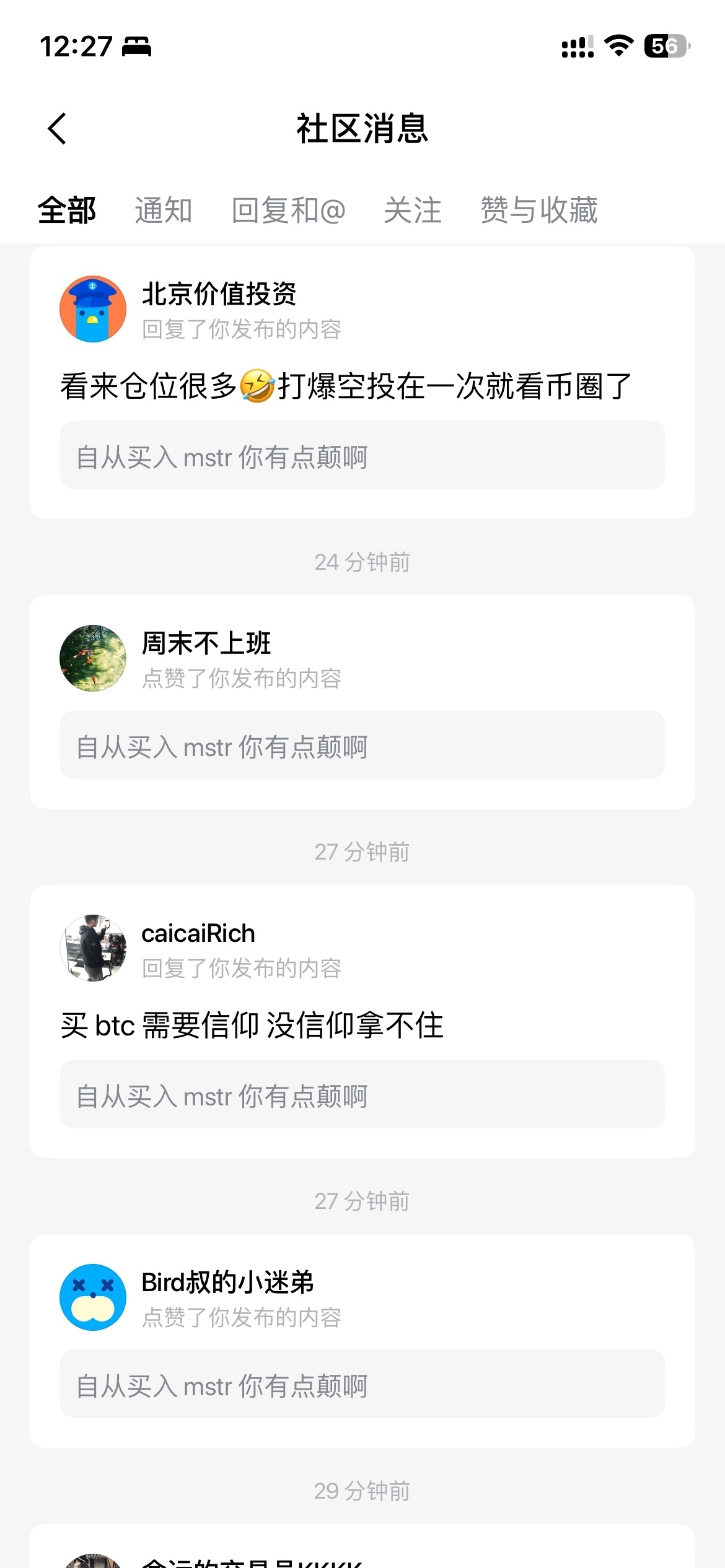View the 赞与收藏 tab
This screenshot has height=1568, width=725.
(539, 211)
